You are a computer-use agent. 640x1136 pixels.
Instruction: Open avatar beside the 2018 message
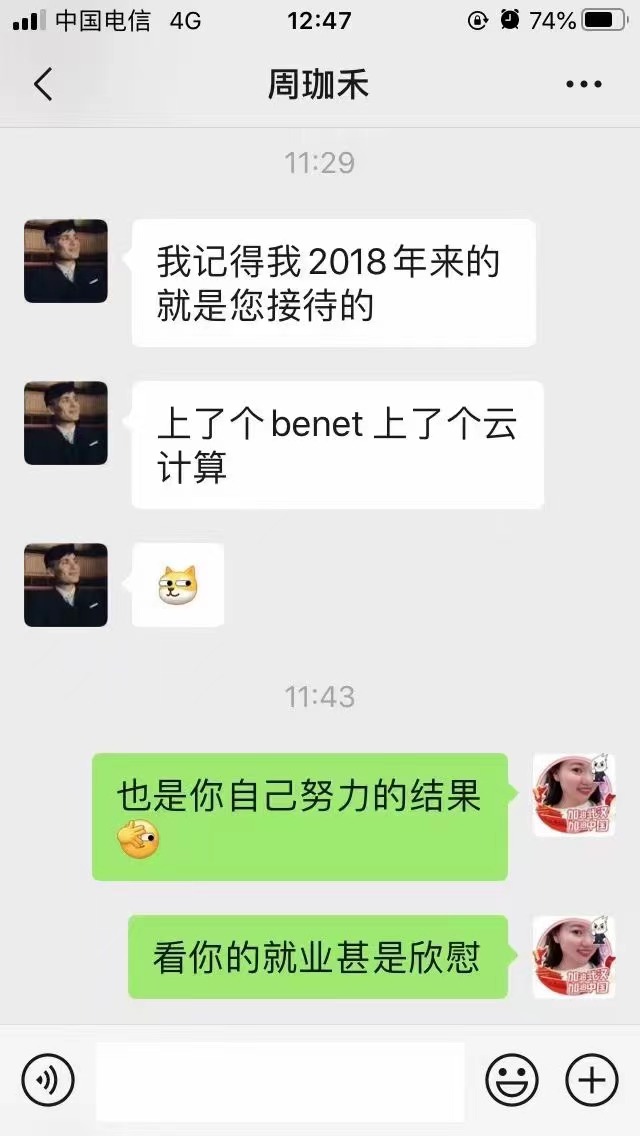coord(66,261)
